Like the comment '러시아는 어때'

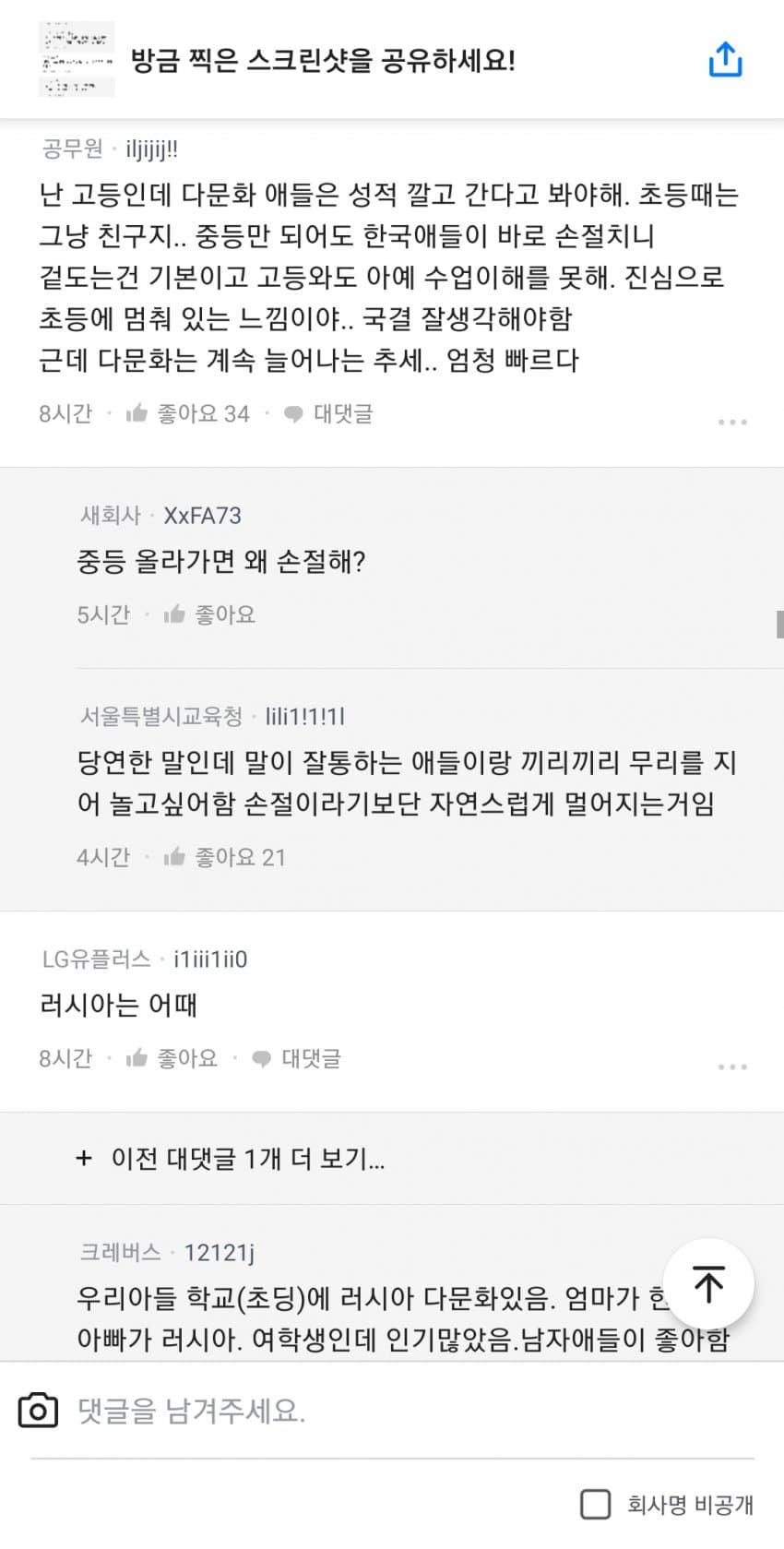[172, 1058]
